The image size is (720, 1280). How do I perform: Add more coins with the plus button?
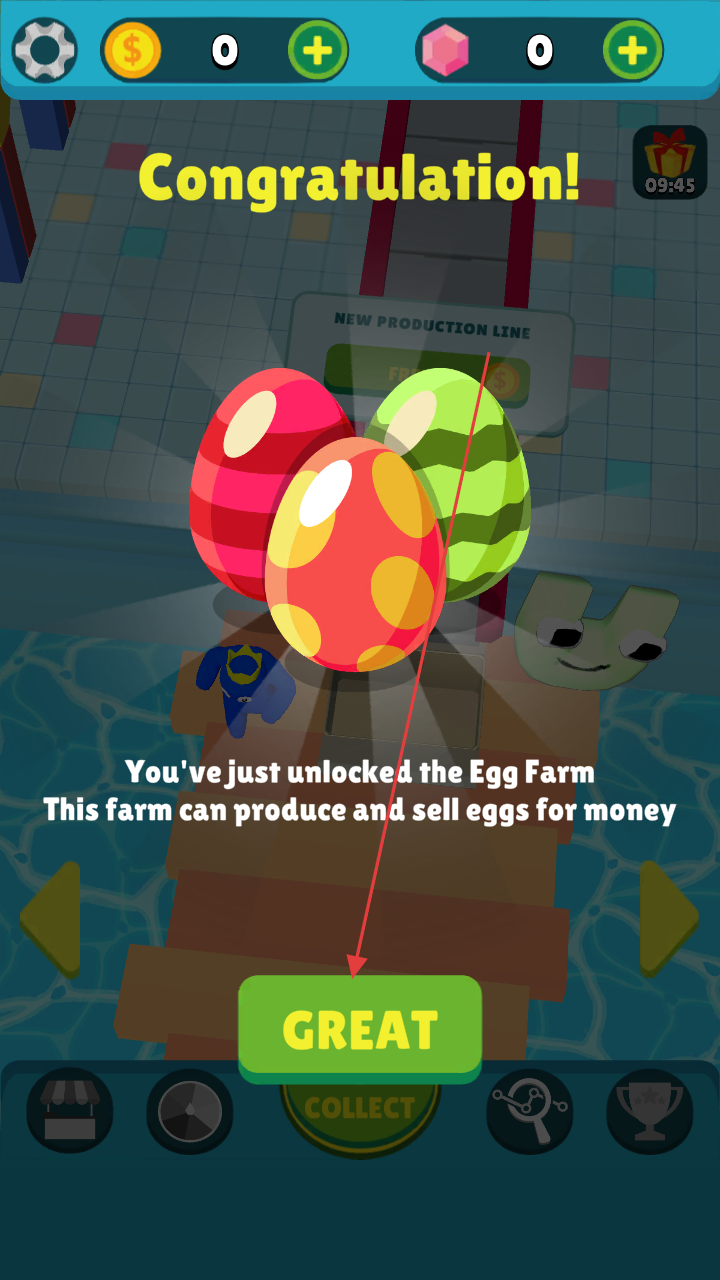pos(318,49)
